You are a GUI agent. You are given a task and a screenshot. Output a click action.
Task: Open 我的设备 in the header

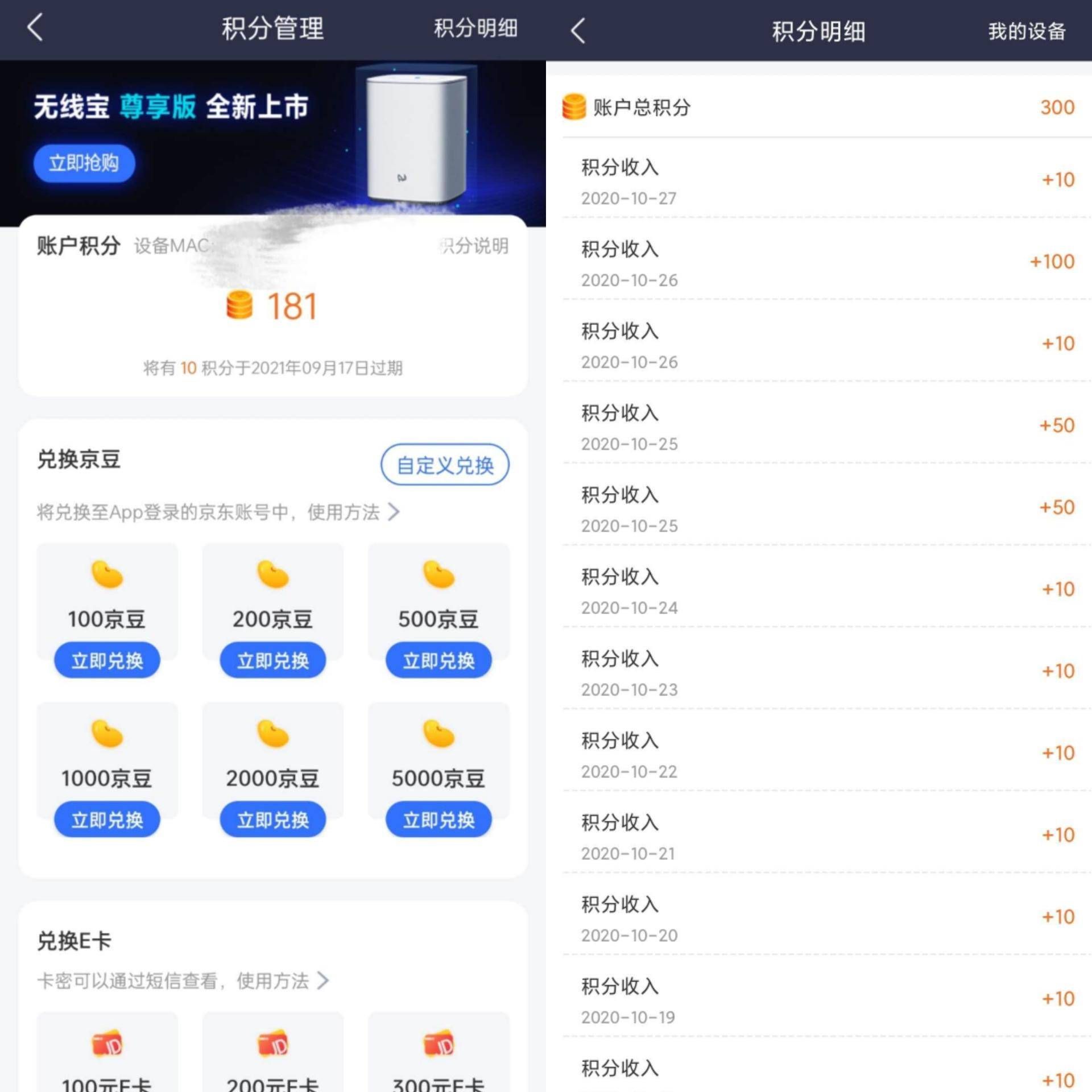(1027, 31)
